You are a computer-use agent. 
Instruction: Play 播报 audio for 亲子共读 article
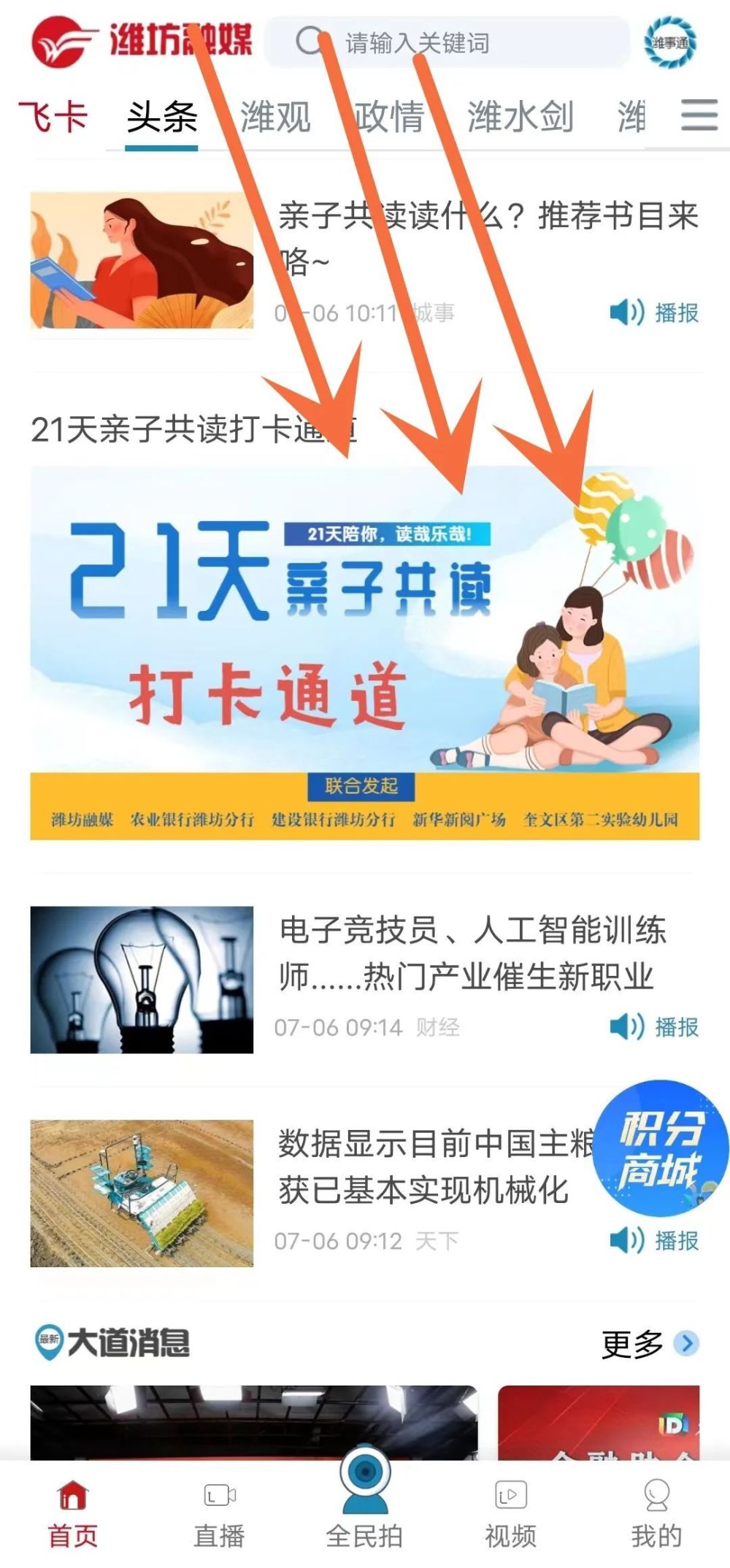[x=655, y=313]
